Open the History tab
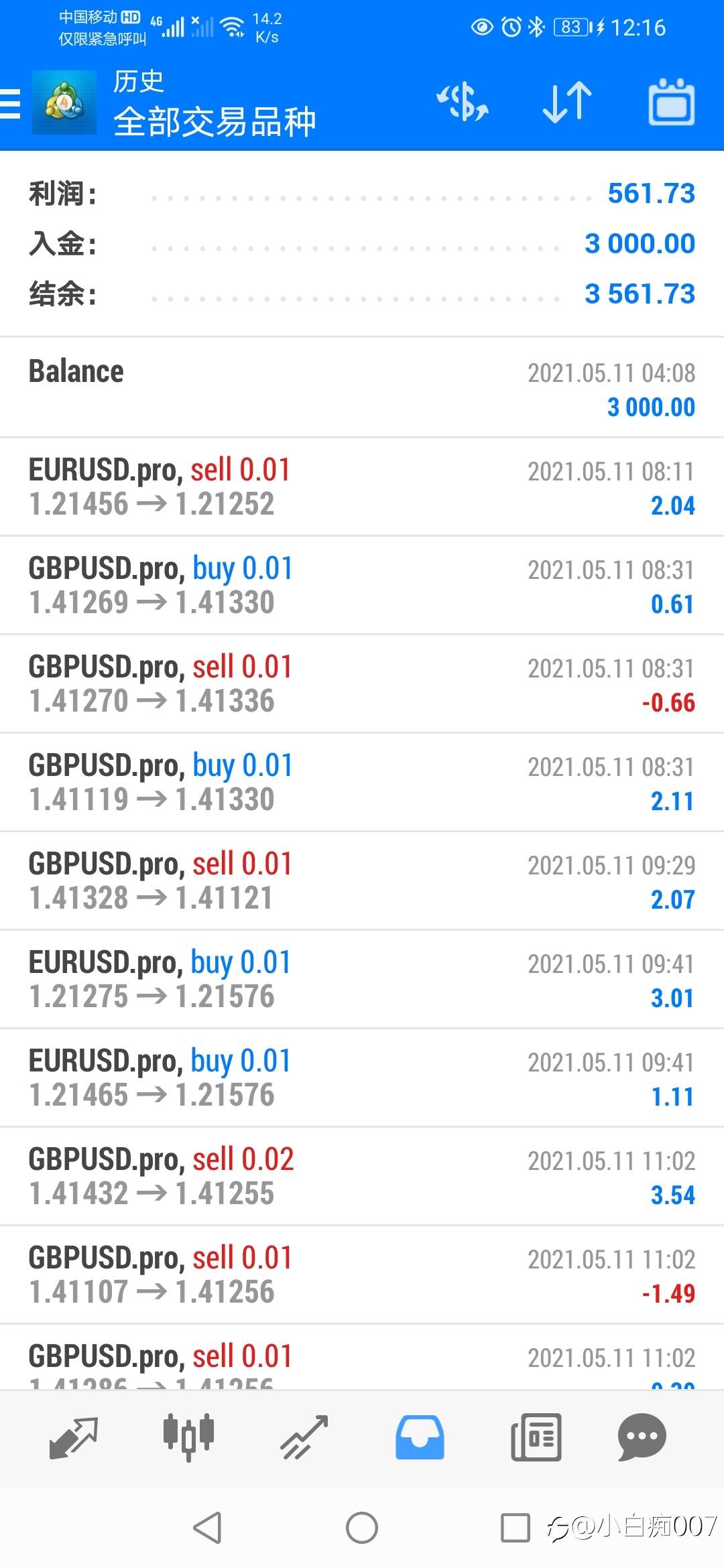Image resolution: width=724 pixels, height=1568 pixels. pos(420,1437)
